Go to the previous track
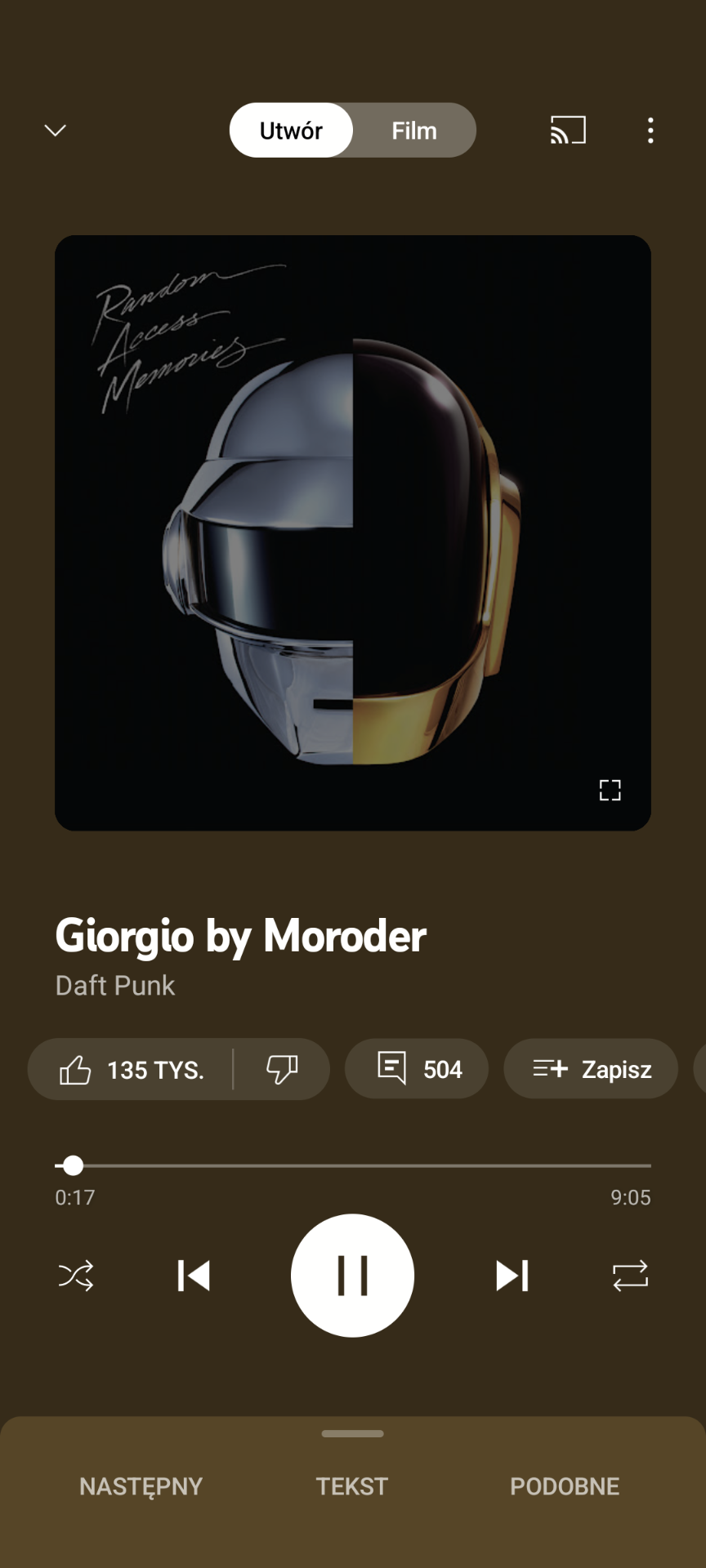 click(x=194, y=1276)
